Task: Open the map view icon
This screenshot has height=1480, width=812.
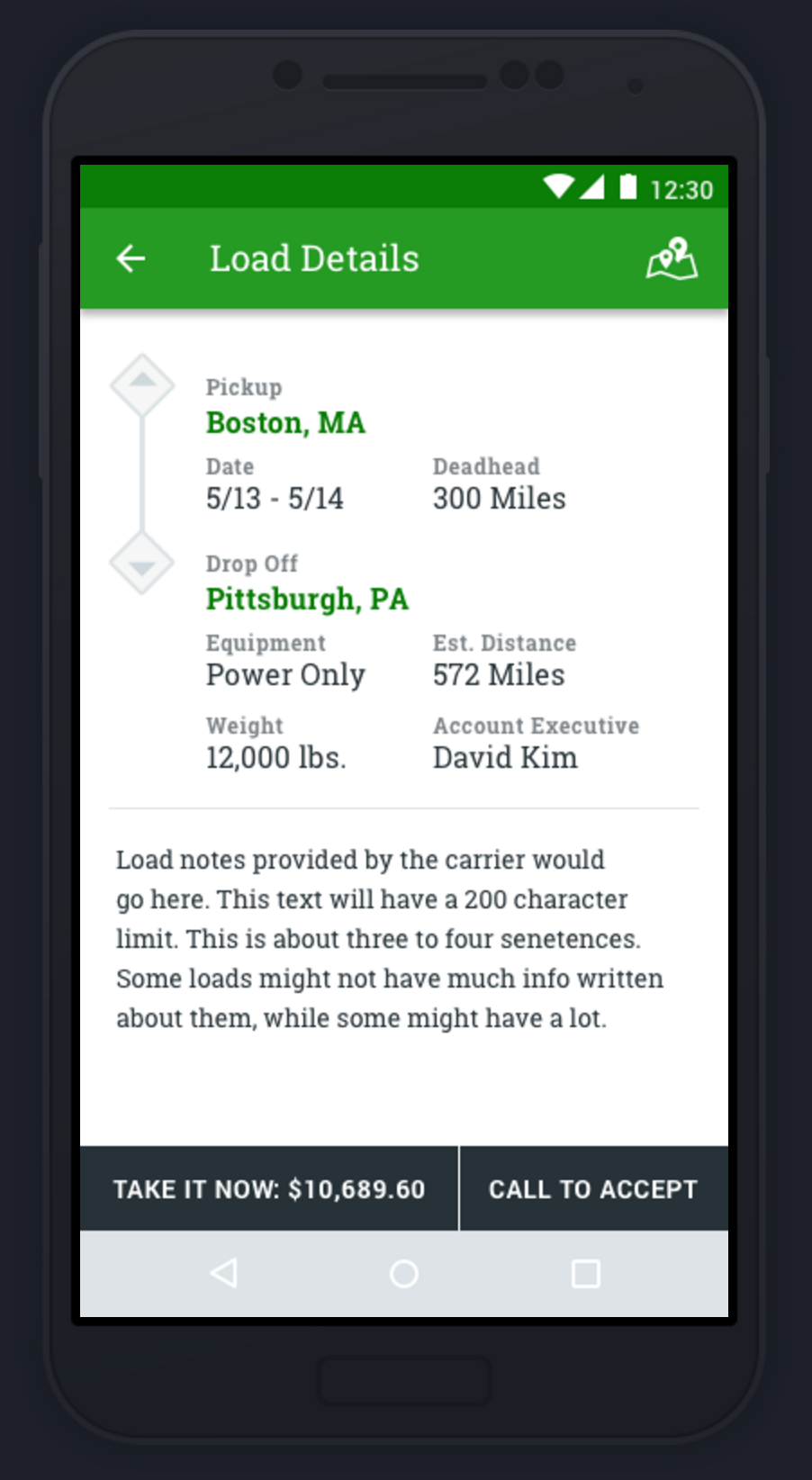Action: (x=672, y=259)
